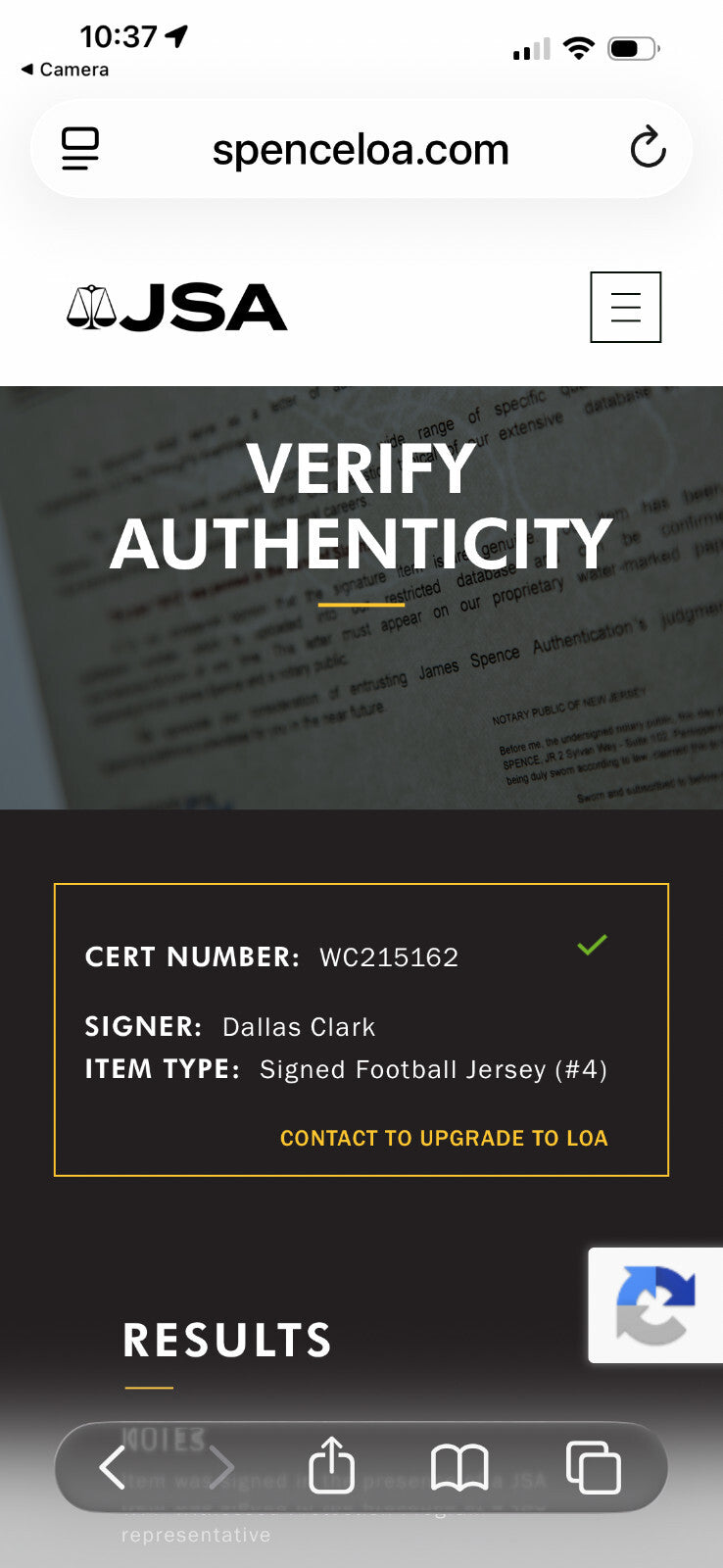Open the JSA logo homepage link
This screenshot has height=1568, width=723.
[x=177, y=308]
